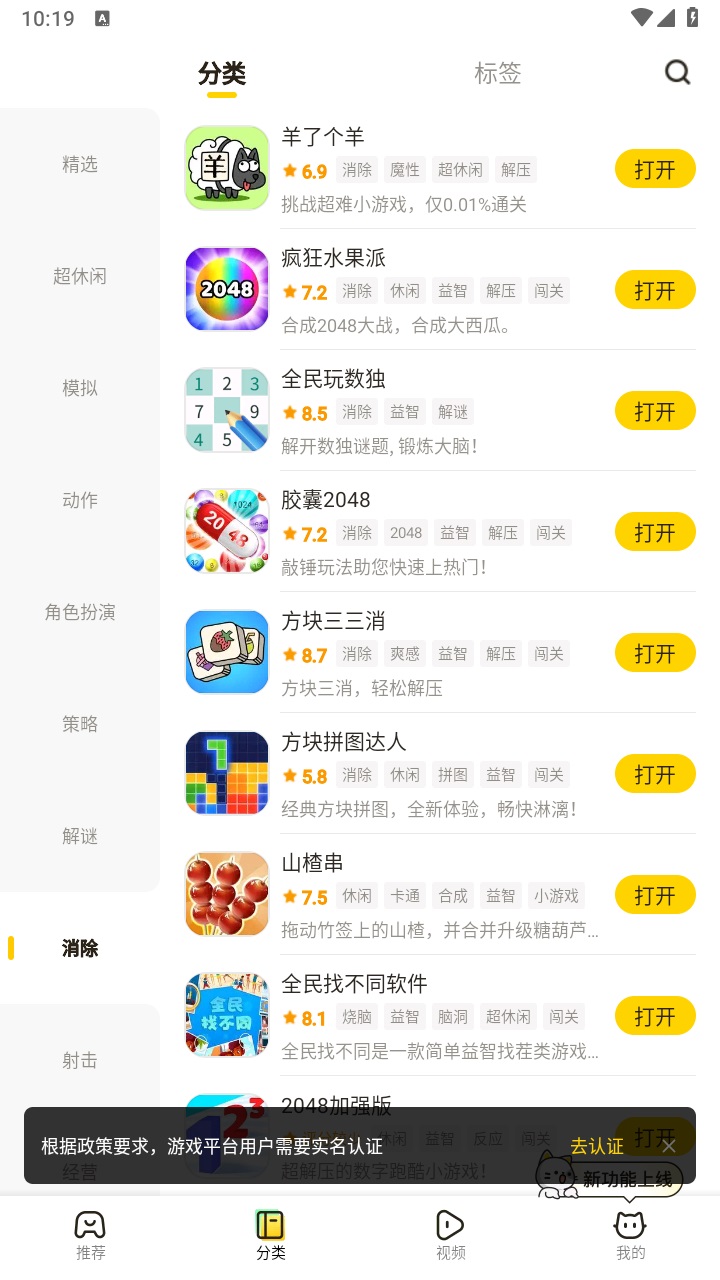This screenshot has height=1280, width=720.
Task: Tap the 去认证 link in the banner
Action: [597, 1146]
